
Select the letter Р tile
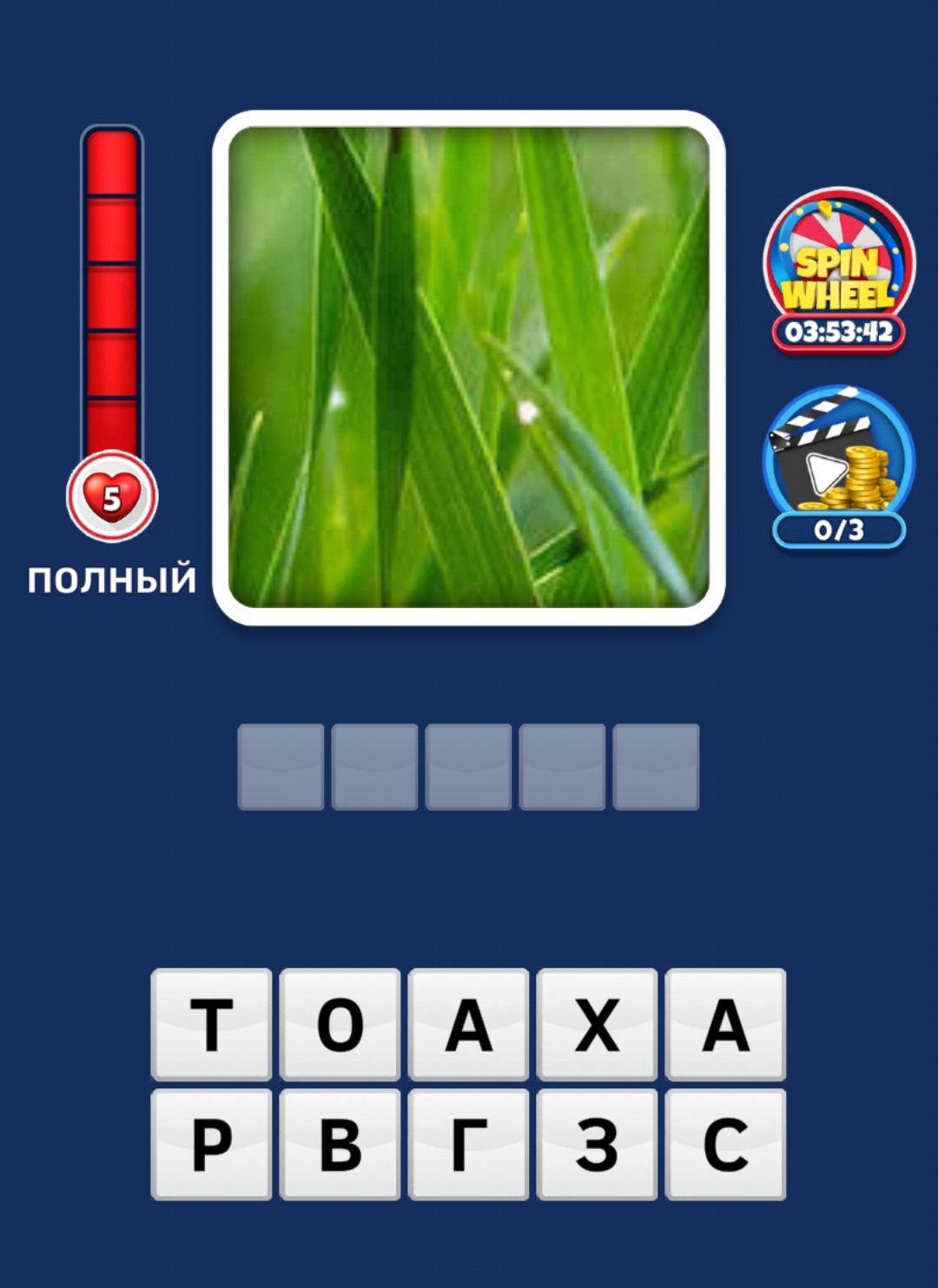(x=211, y=1144)
